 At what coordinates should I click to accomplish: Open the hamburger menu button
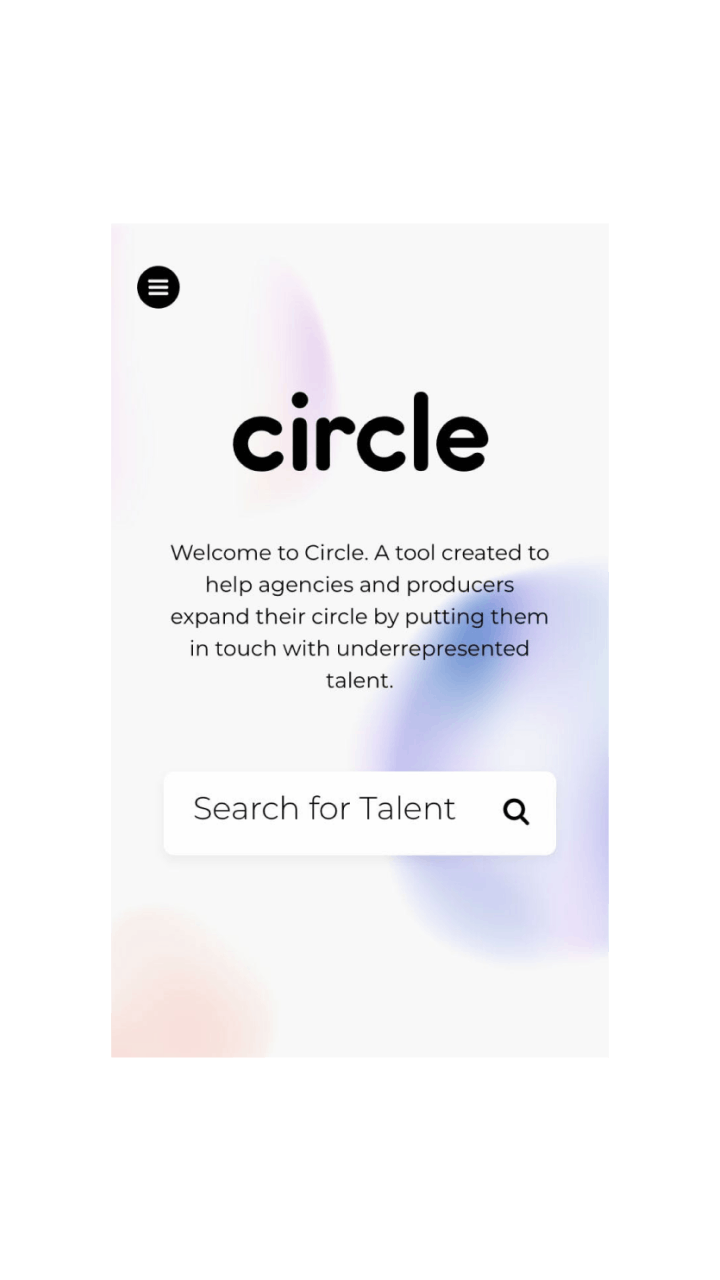[x=158, y=287]
